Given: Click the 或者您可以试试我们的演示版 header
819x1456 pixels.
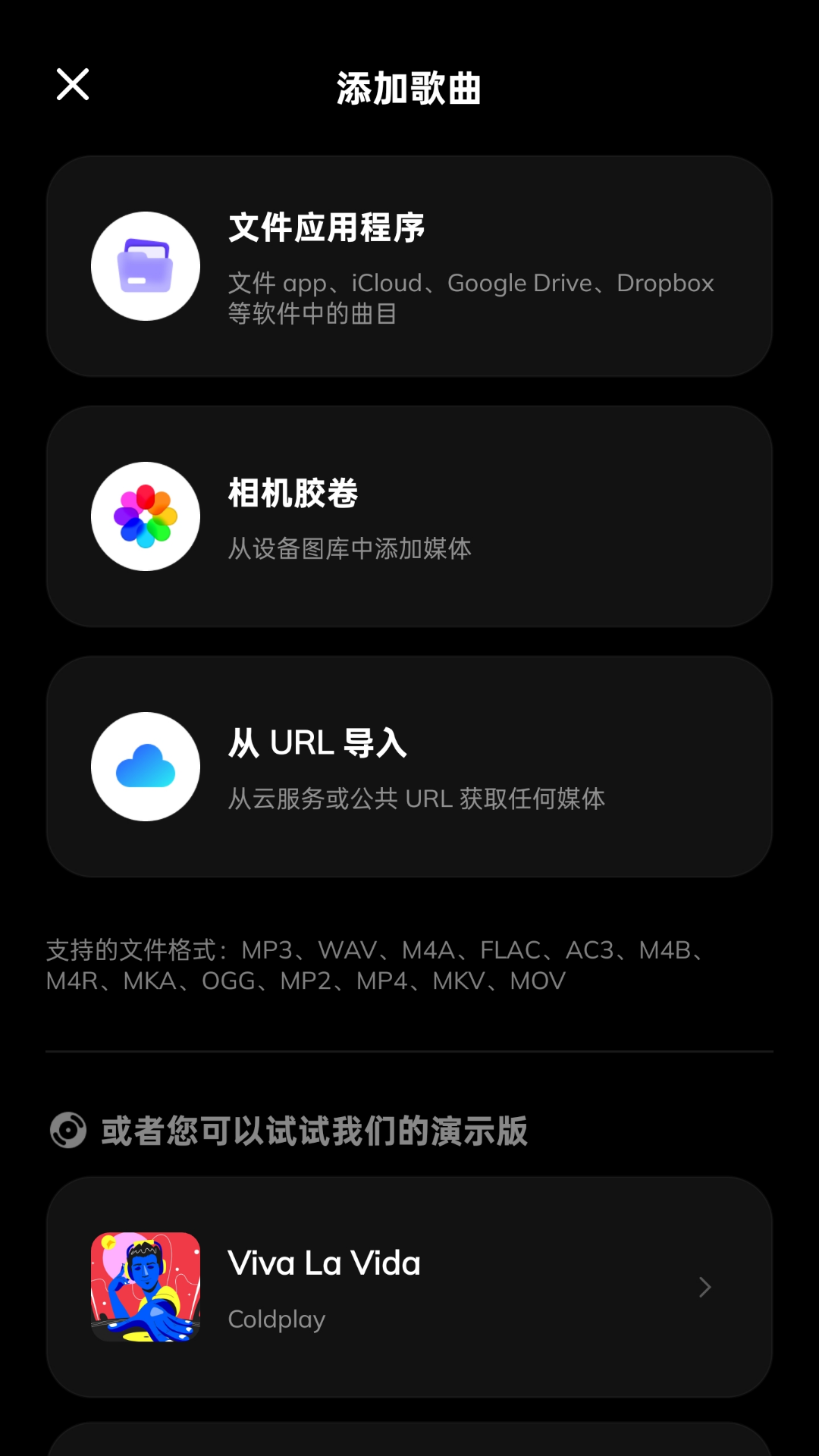Looking at the screenshot, I should tap(313, 1131).
